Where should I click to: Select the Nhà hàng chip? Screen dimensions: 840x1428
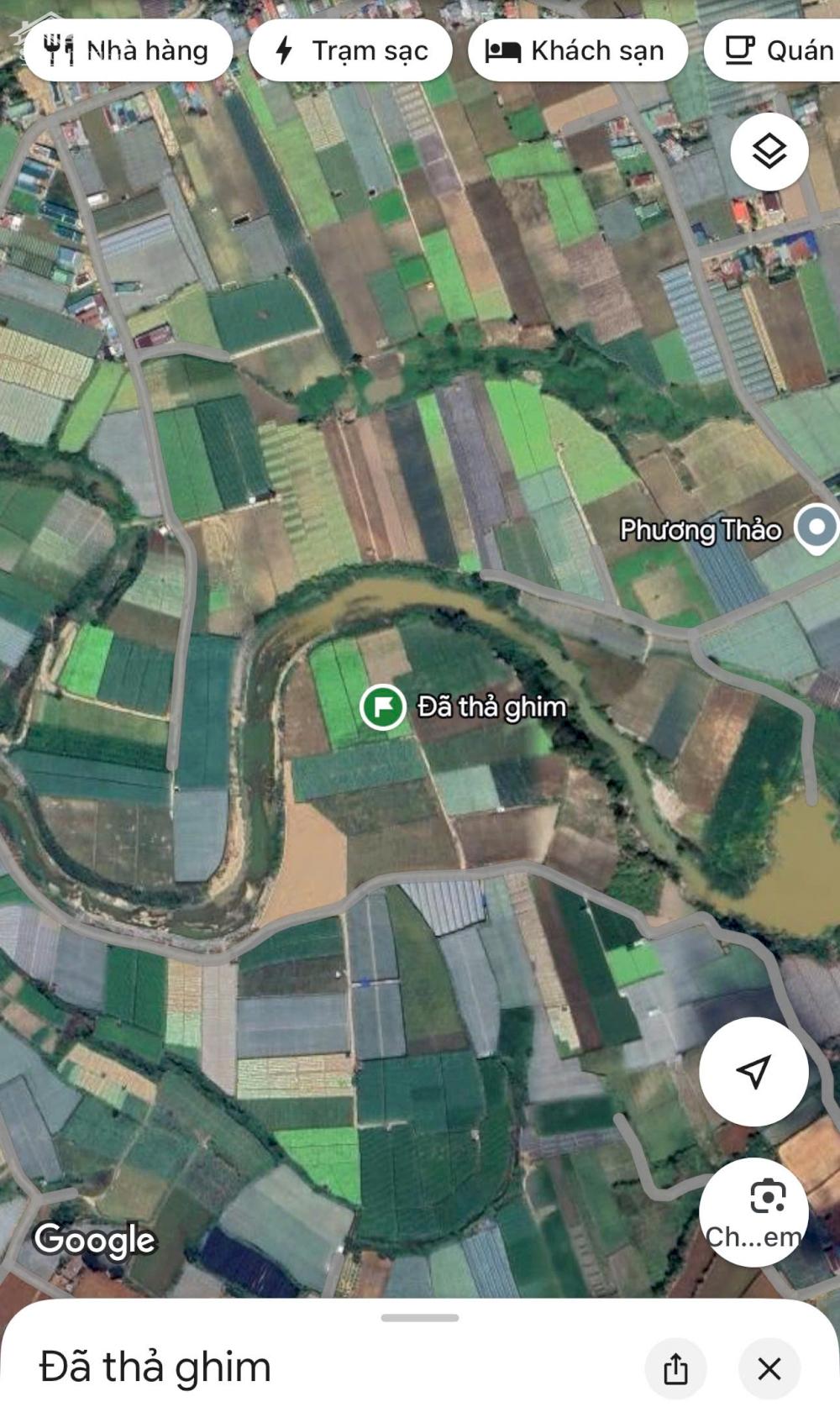[x=128, y=50]
